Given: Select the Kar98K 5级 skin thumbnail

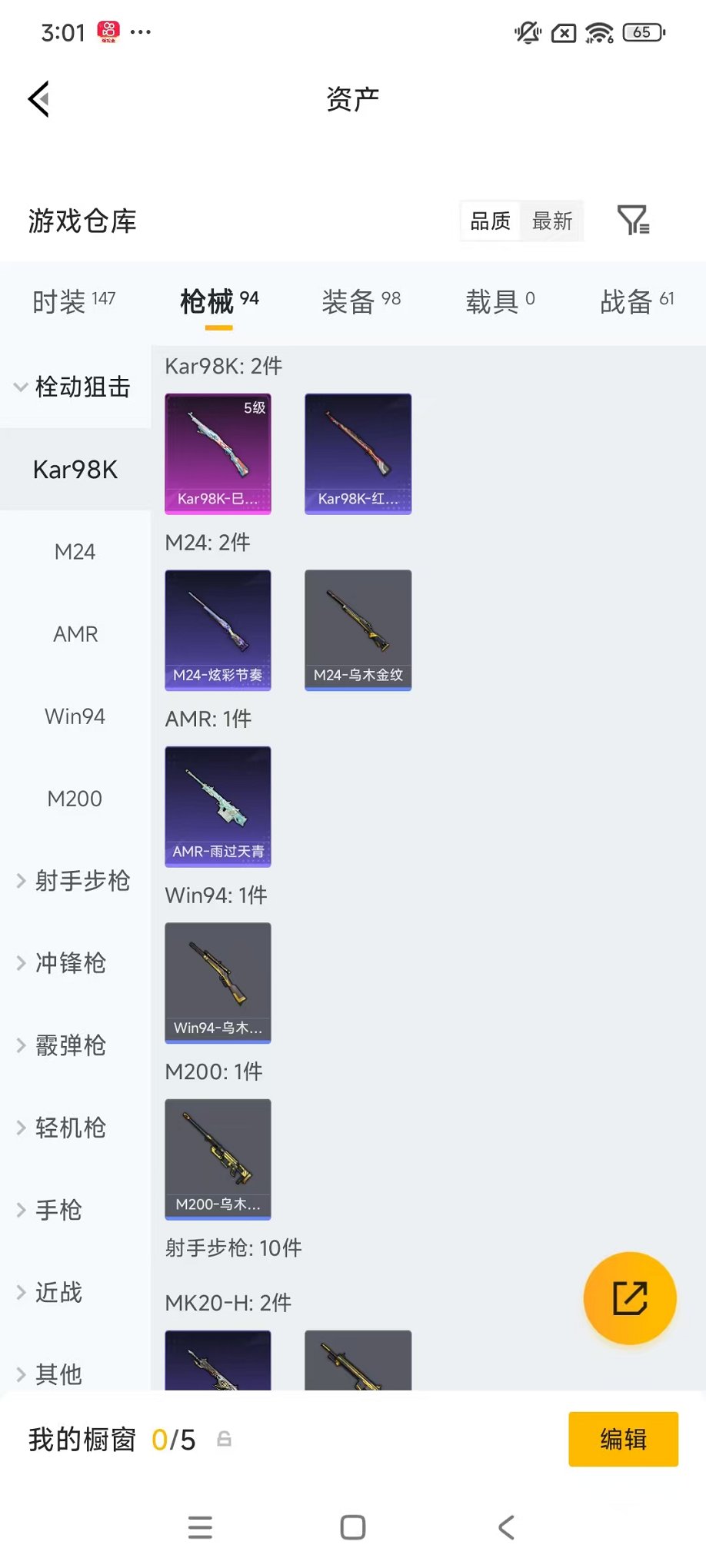Looking at the screenshot, I should (x=218, y=453).
